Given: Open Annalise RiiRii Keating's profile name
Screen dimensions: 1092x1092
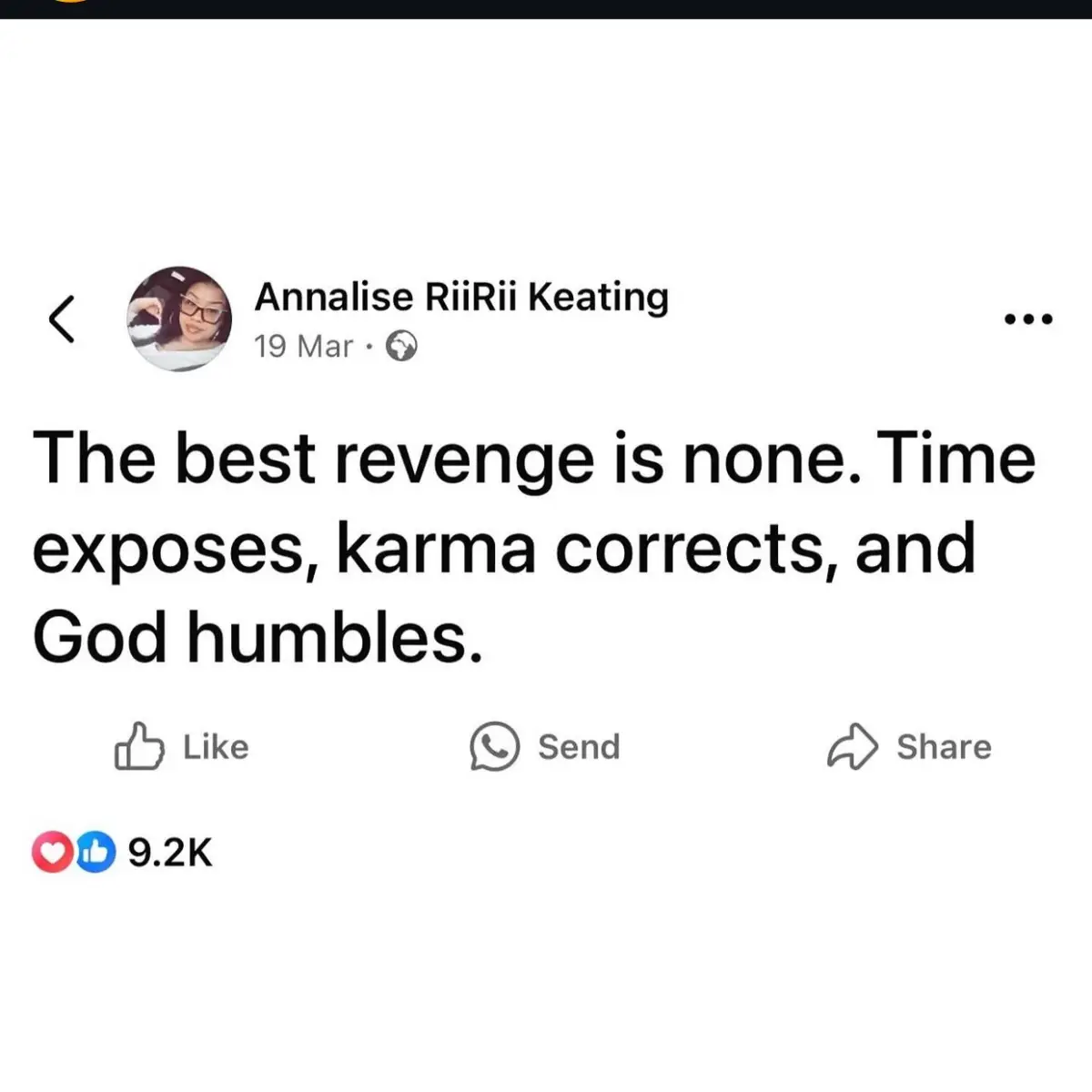Looking at the screenshot, I should tap(461, 298).
